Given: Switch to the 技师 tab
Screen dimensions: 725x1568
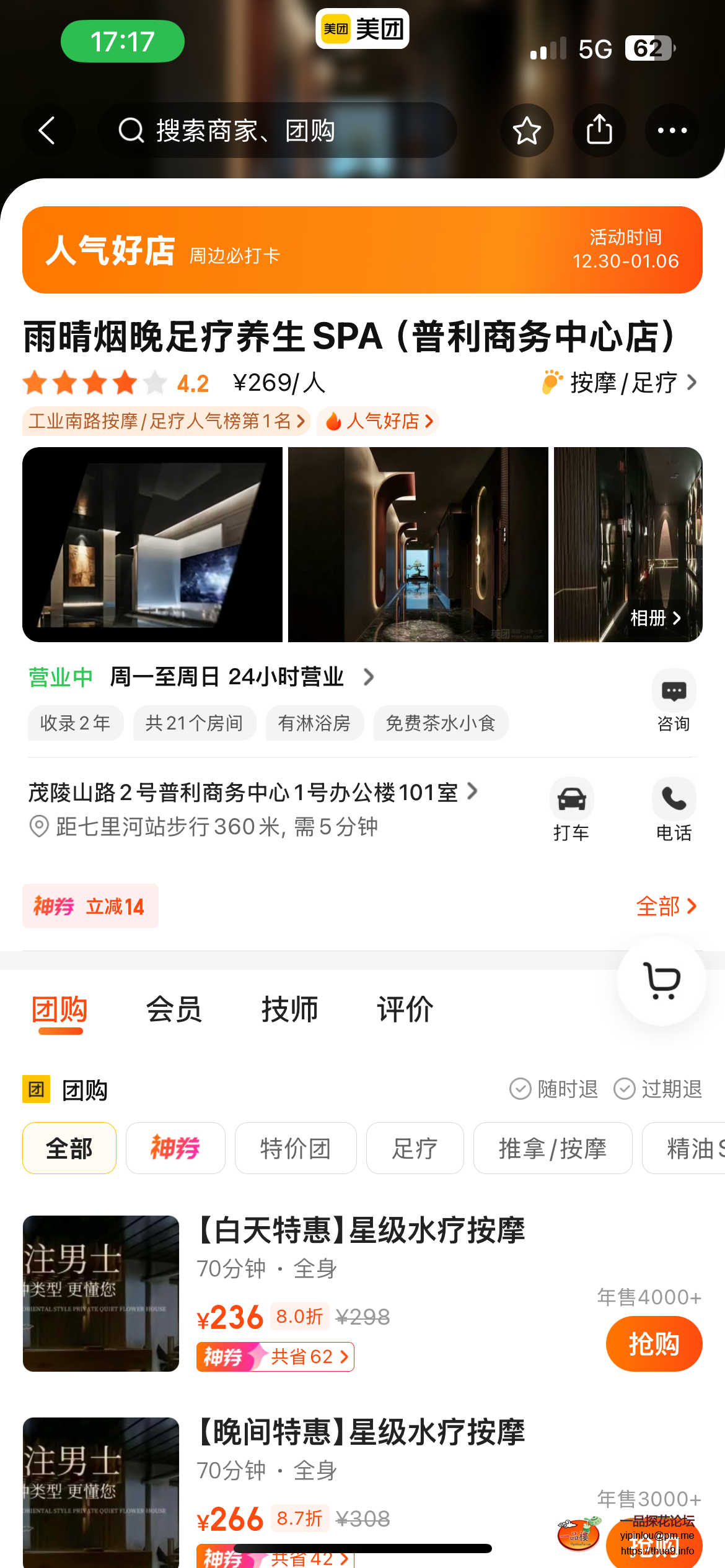Looking at the screenshot, I should click(289, 1009).
